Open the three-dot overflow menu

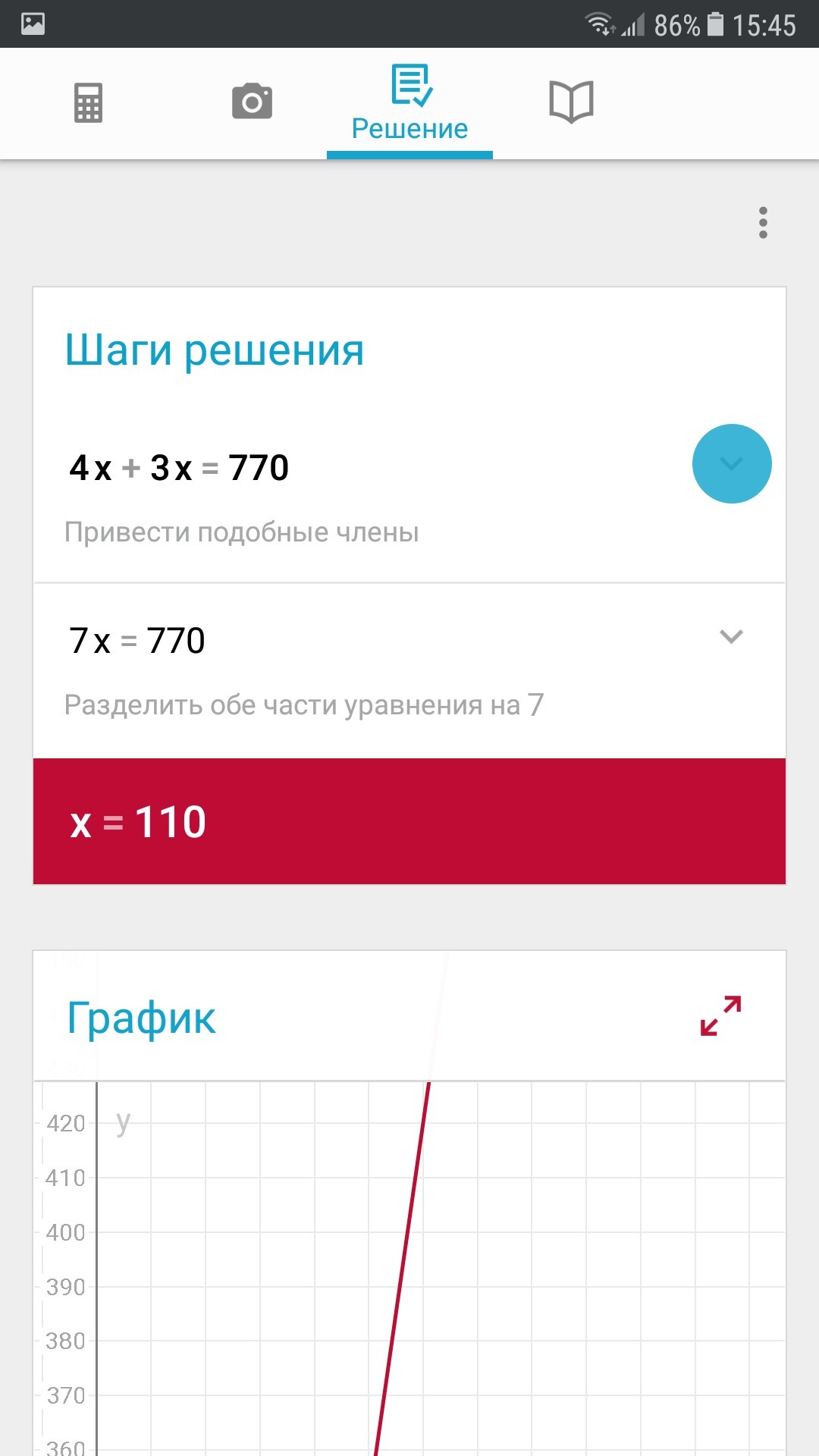[x=763, y=223]
